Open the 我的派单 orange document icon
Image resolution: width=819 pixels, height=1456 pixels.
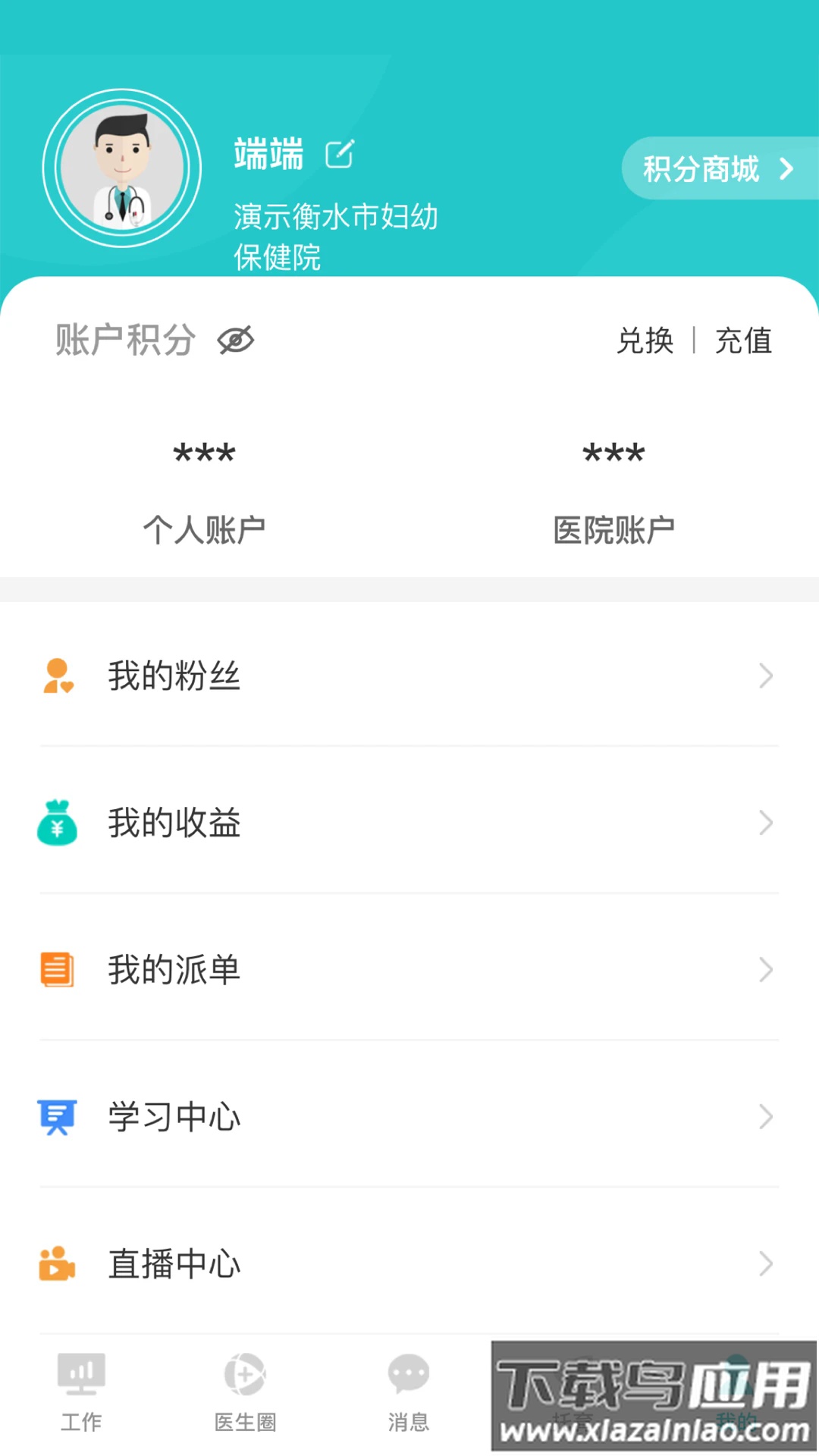(x=57, y=970)
